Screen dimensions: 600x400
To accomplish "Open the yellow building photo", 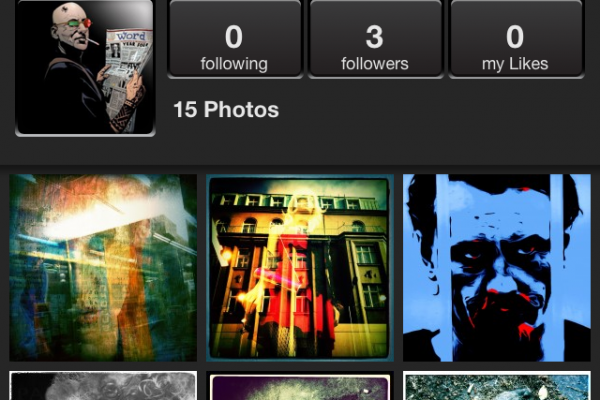I will [x=299, y=267].
